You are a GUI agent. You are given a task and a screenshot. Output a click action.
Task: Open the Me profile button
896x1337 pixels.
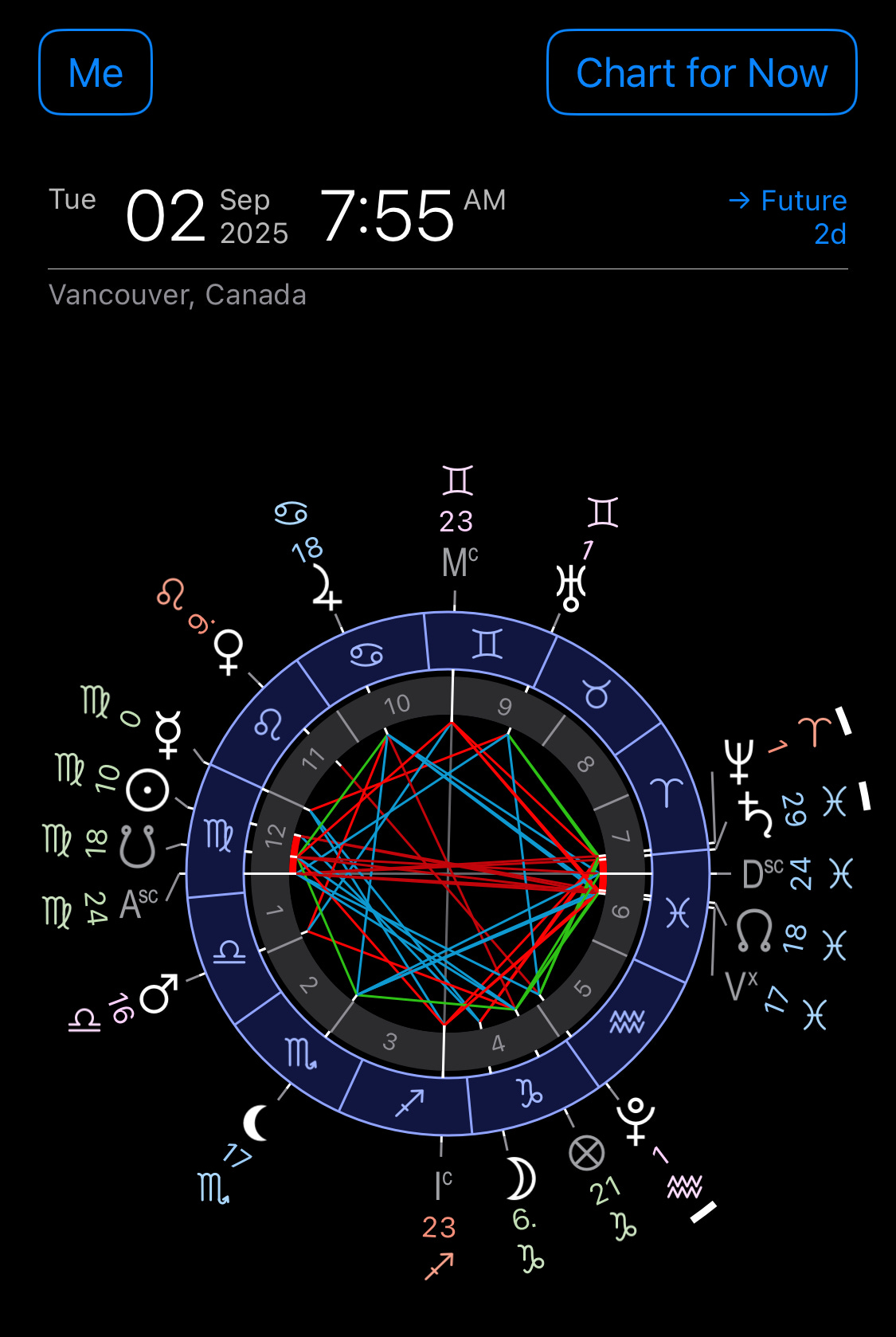[x=96, y=73]
